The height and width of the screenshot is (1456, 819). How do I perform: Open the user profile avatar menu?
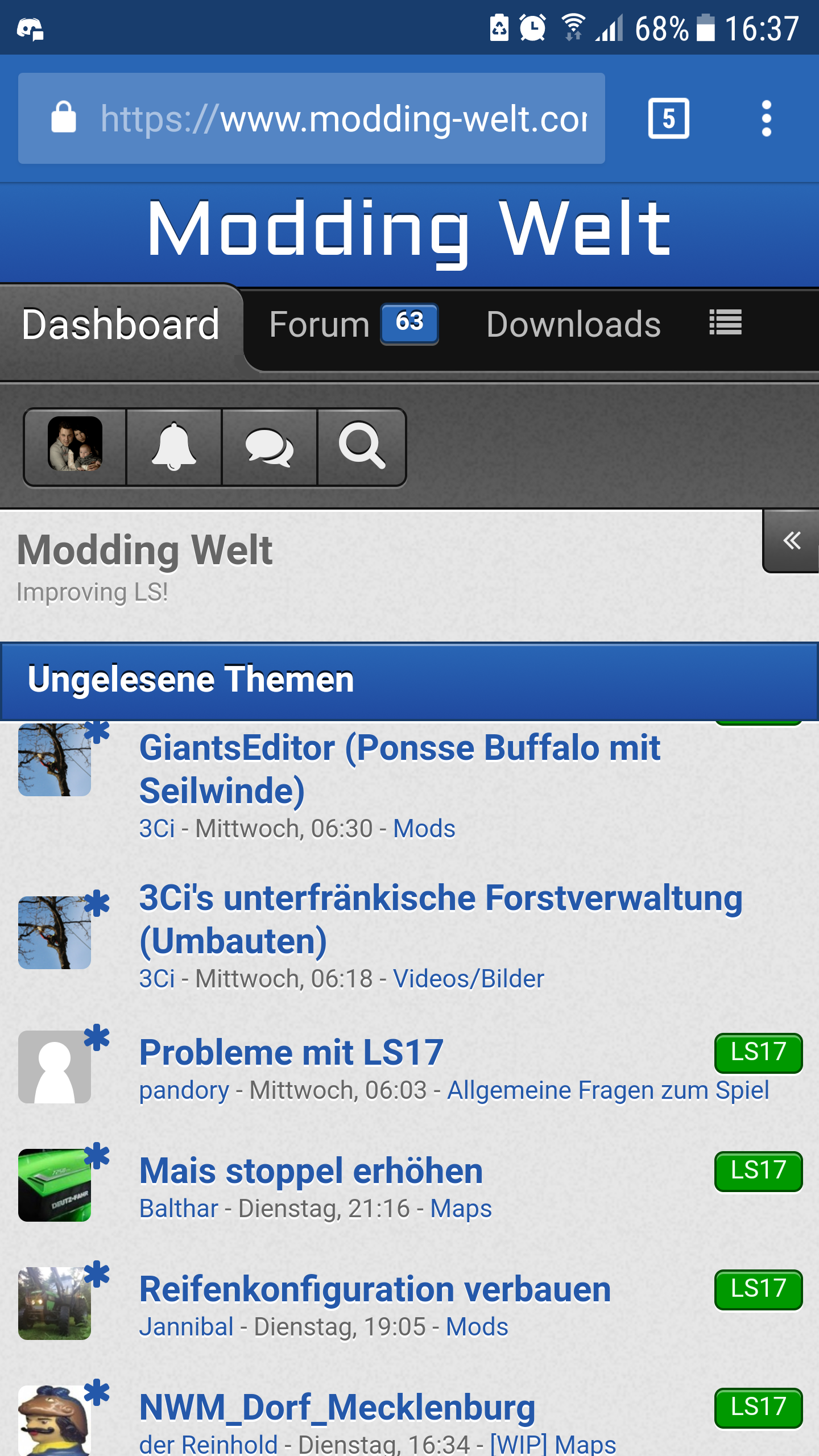point(75,446)
